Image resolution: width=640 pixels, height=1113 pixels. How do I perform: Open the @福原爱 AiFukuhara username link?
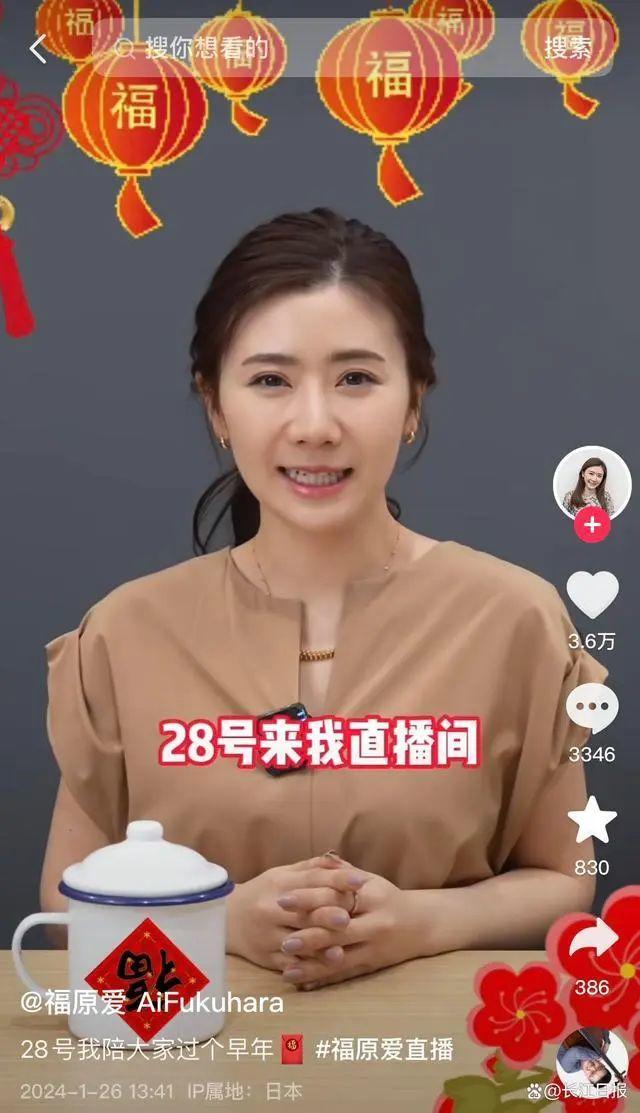[152, 1003]
